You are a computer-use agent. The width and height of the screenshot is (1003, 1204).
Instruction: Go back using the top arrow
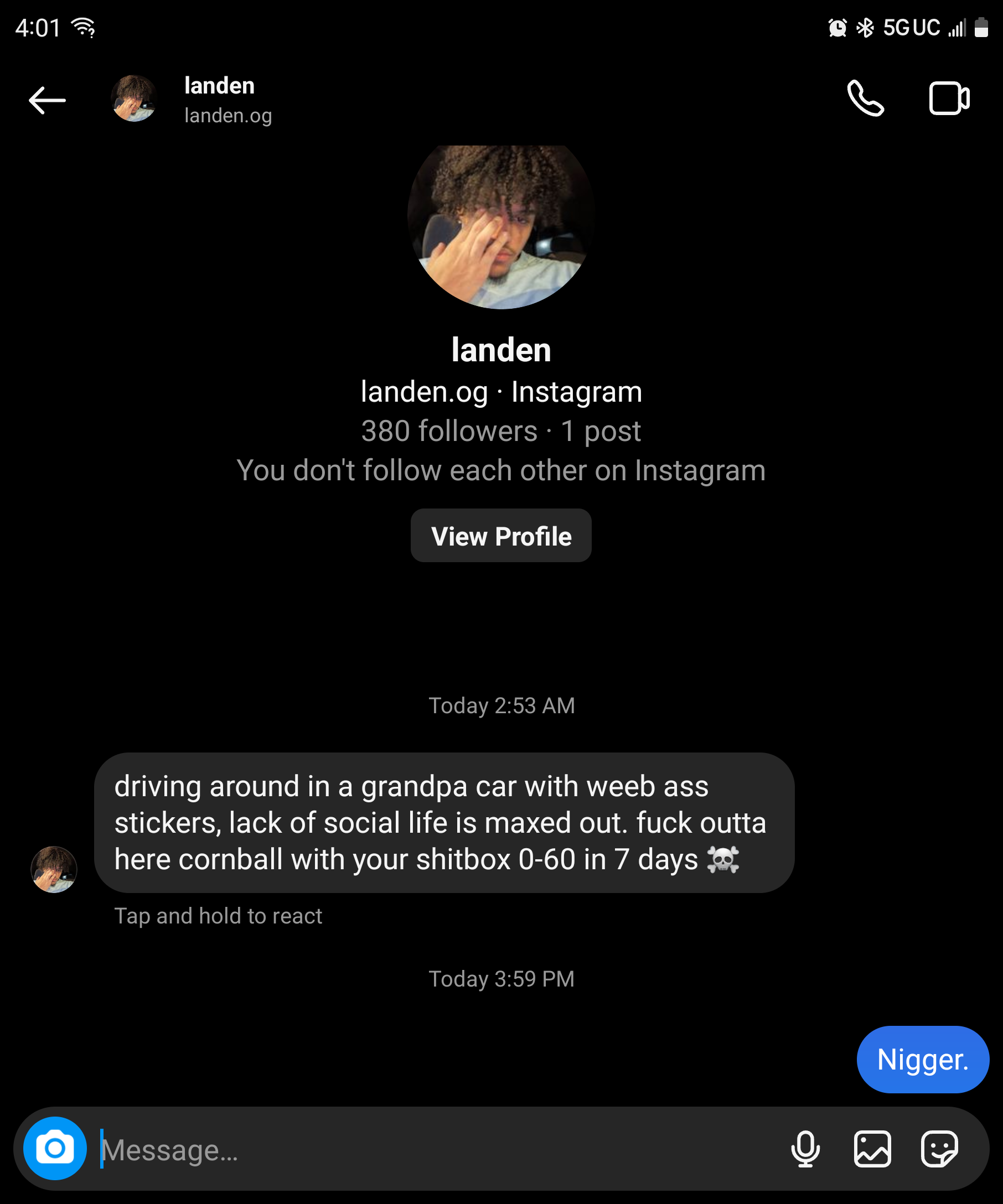47,100
